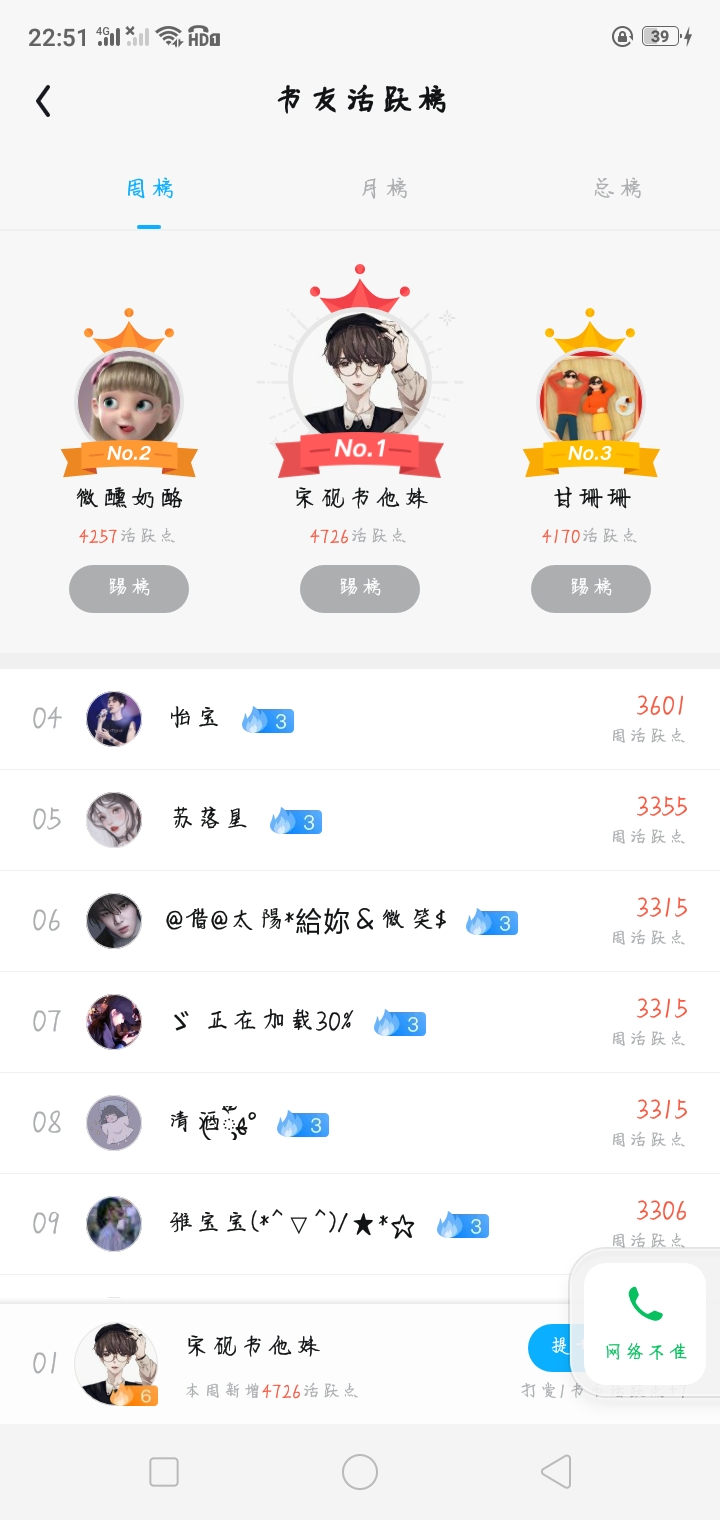This screenshot has height=1520, width=720.
Task: Tap the blue button in my rank bar
Action: (552, 1348)
